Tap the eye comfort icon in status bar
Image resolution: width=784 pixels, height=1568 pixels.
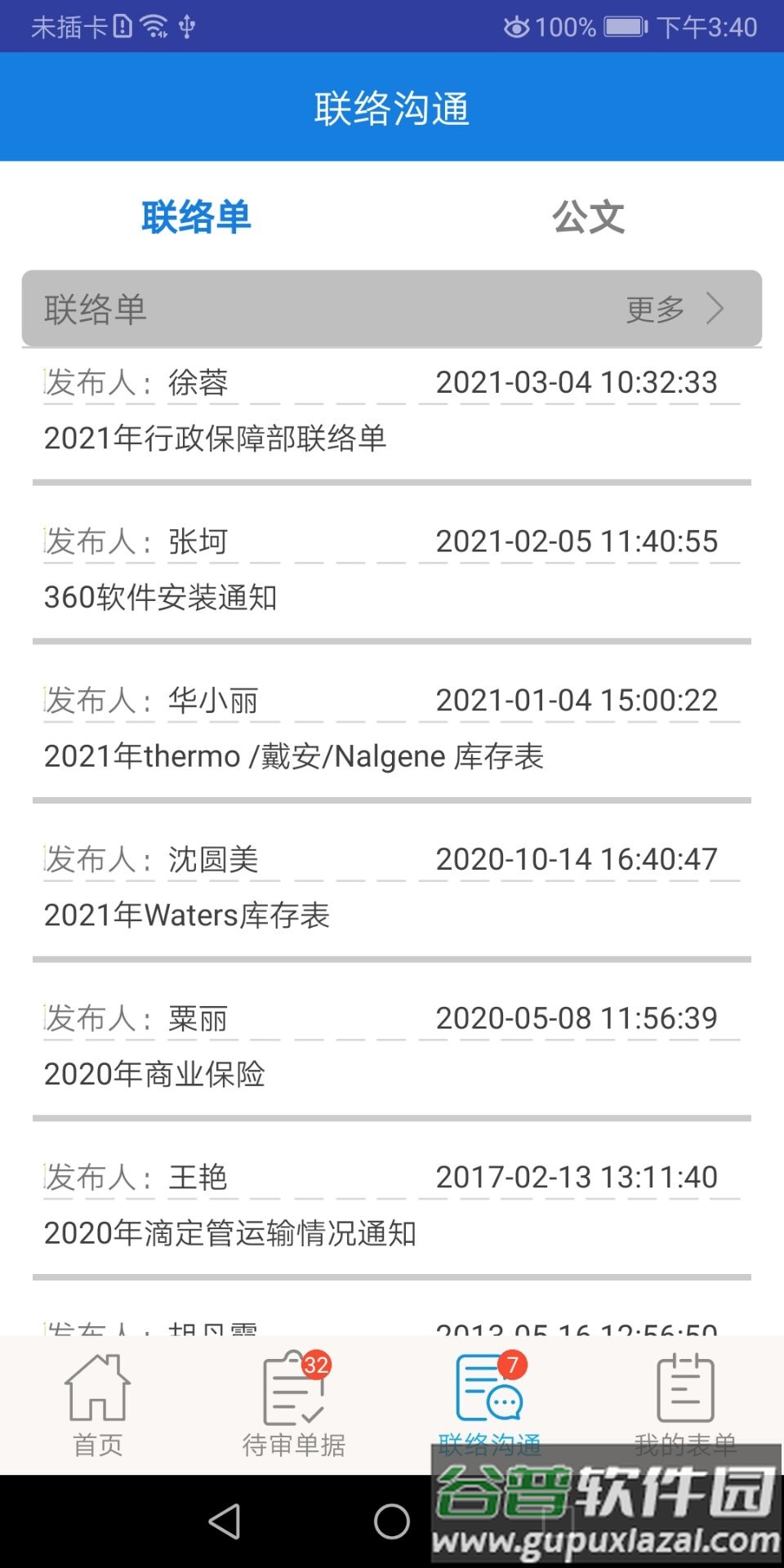(517, 27)
